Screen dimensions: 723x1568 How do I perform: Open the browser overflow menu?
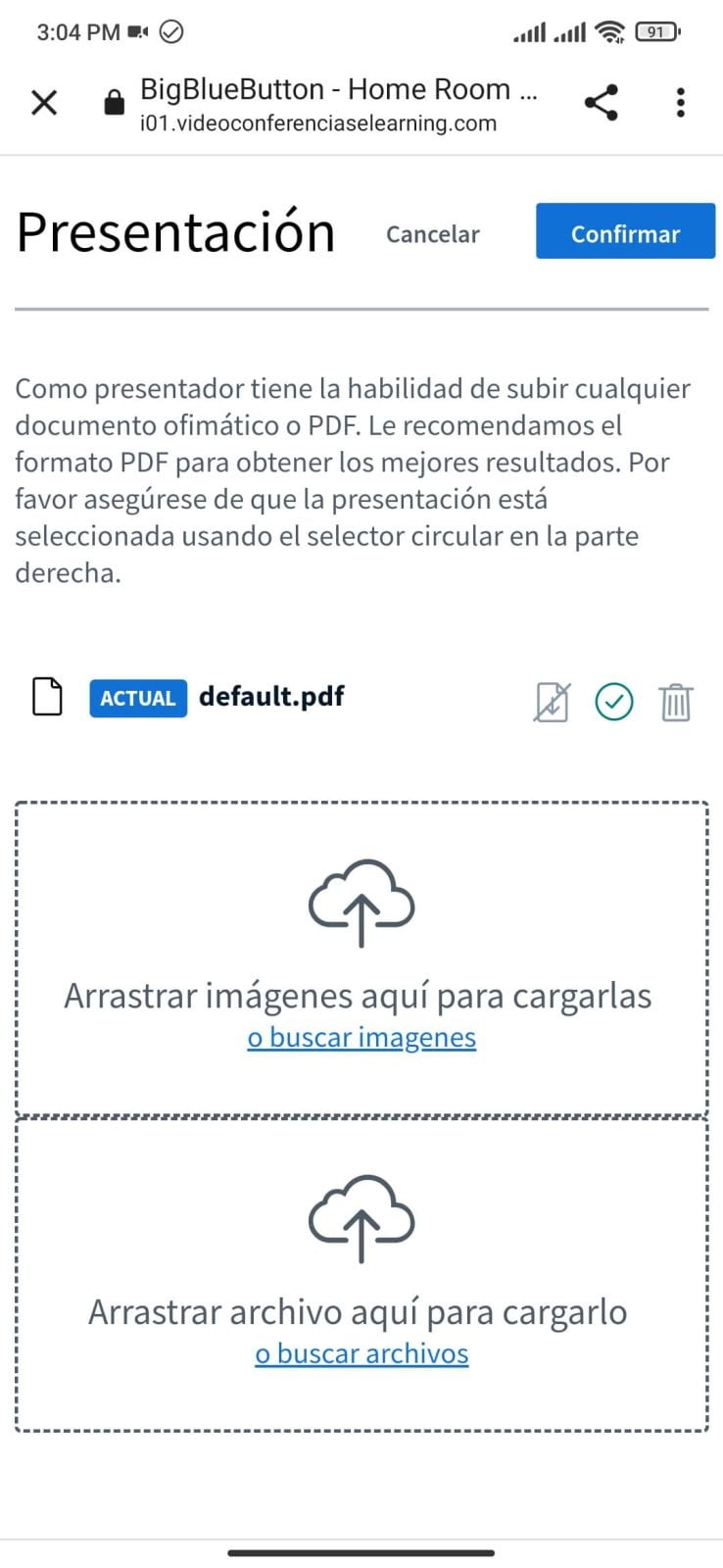[680, 102]
